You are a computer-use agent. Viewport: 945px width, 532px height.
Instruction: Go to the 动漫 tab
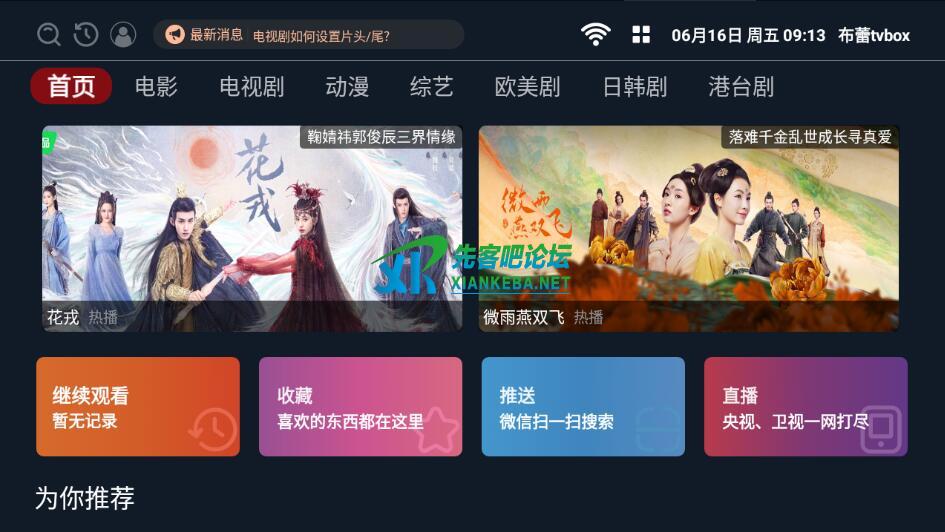point(347,87)
